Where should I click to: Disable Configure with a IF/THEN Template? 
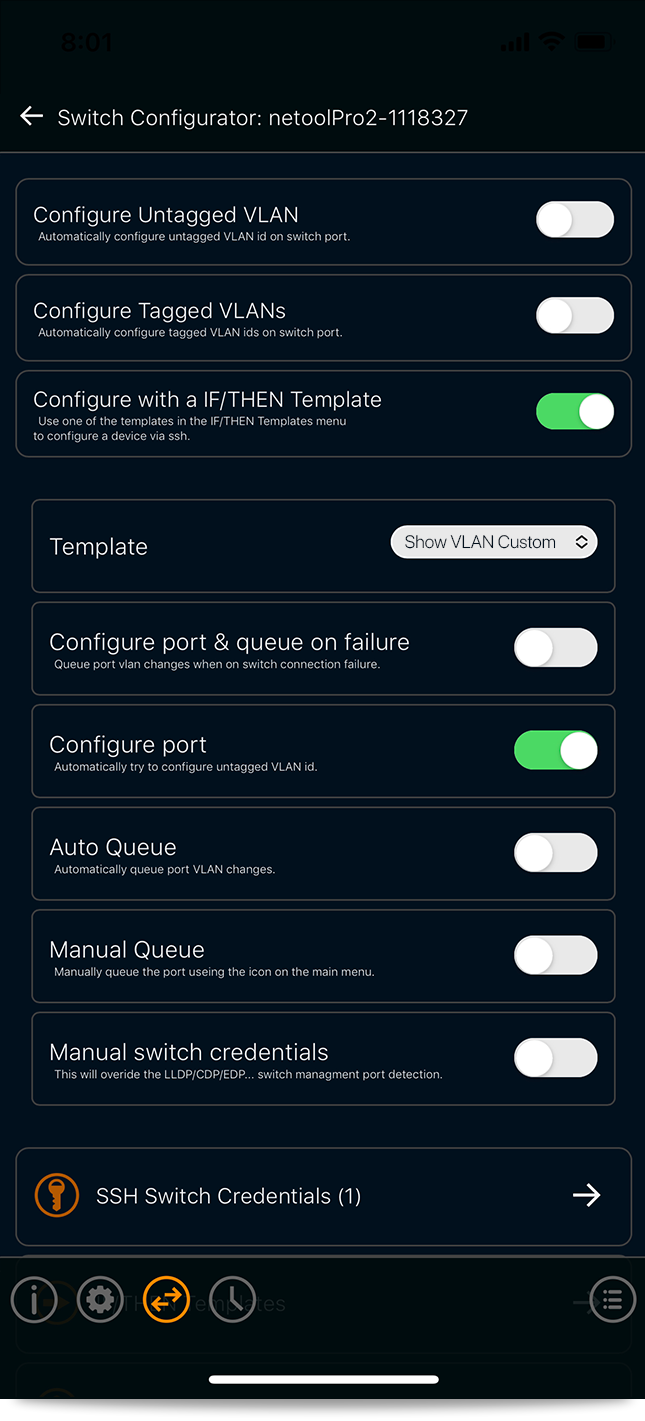tap(575, 412)
